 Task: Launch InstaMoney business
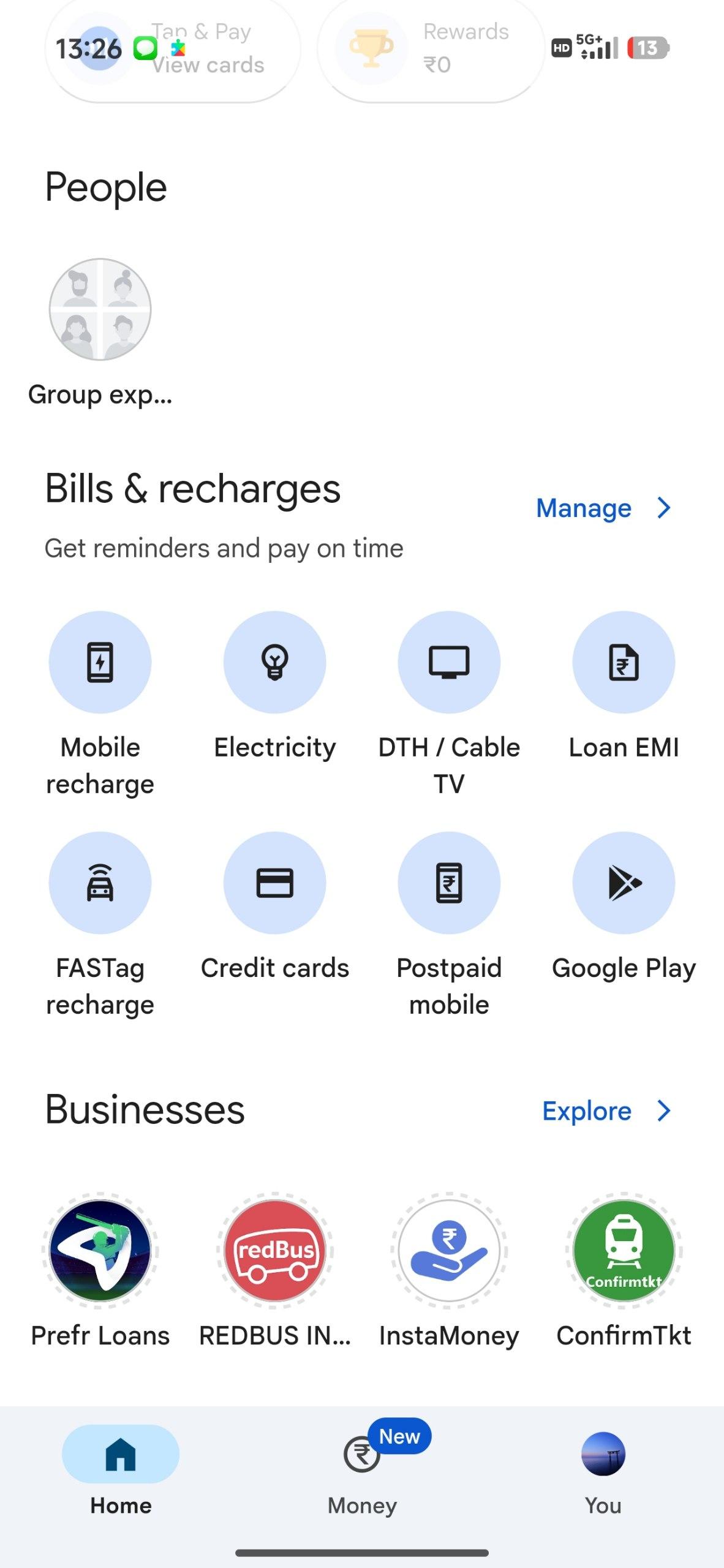point(449,1251)
